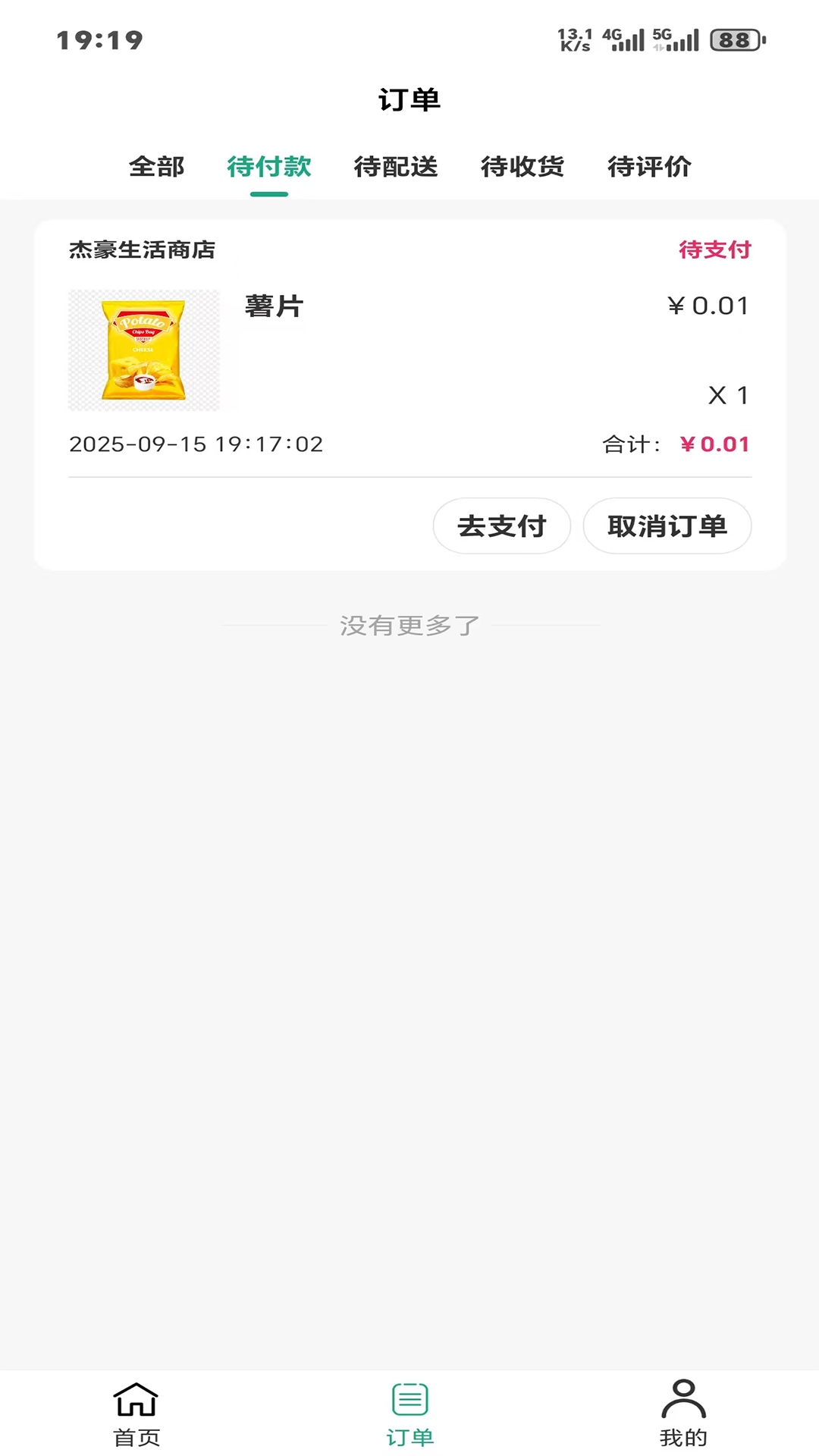Tap the 去支付 payment button
This screenshot has width=819, height=1456.
click(502, 526)
